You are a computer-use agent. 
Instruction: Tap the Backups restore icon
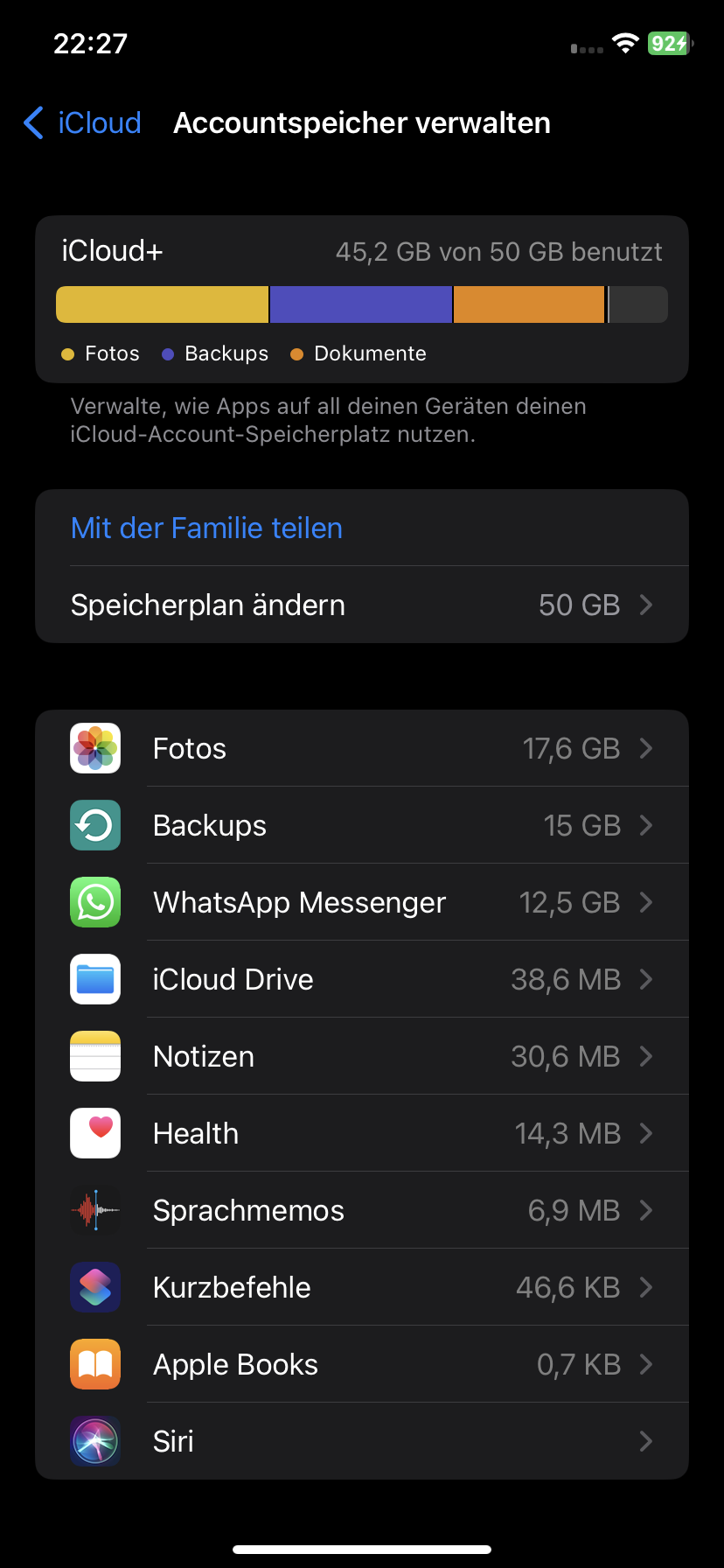point(94,824)
